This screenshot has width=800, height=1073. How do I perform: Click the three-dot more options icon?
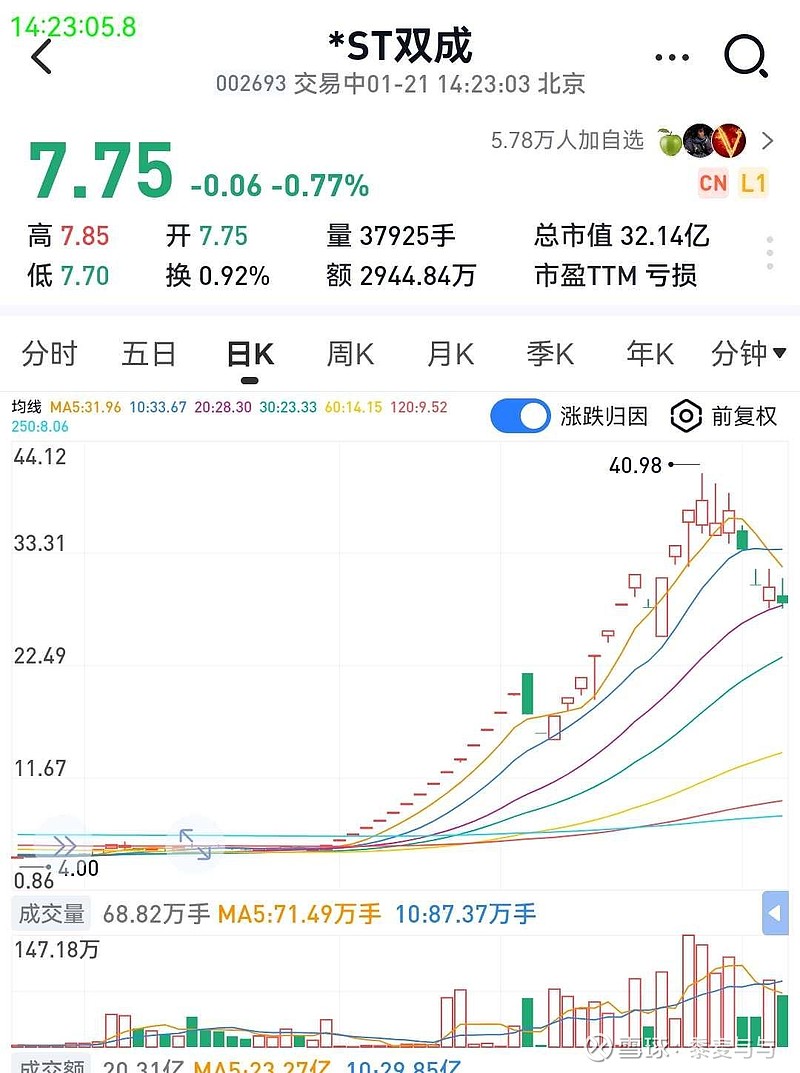672,57
